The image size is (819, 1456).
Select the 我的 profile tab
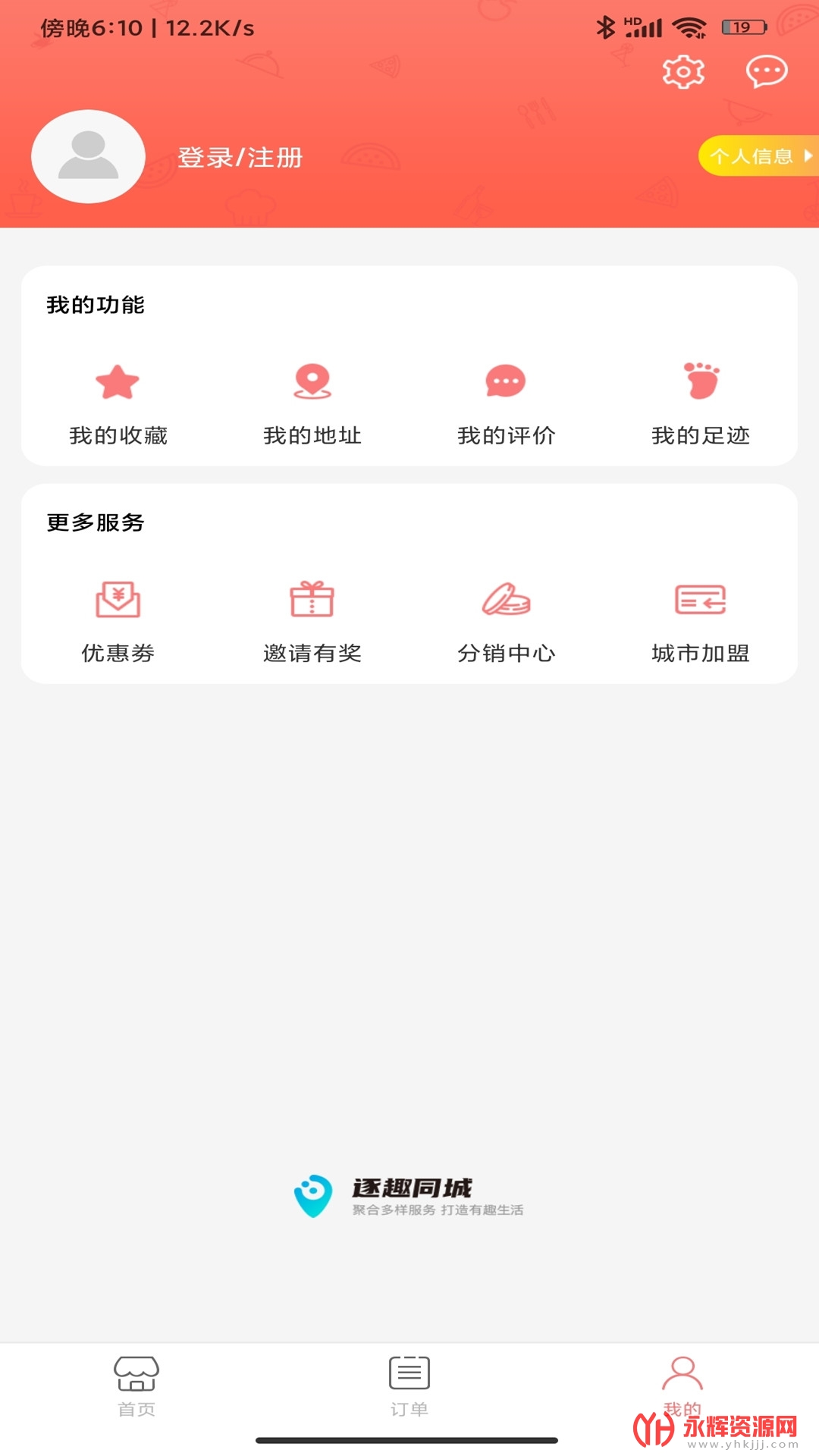pyautogui.click(x=682, y=1385)
